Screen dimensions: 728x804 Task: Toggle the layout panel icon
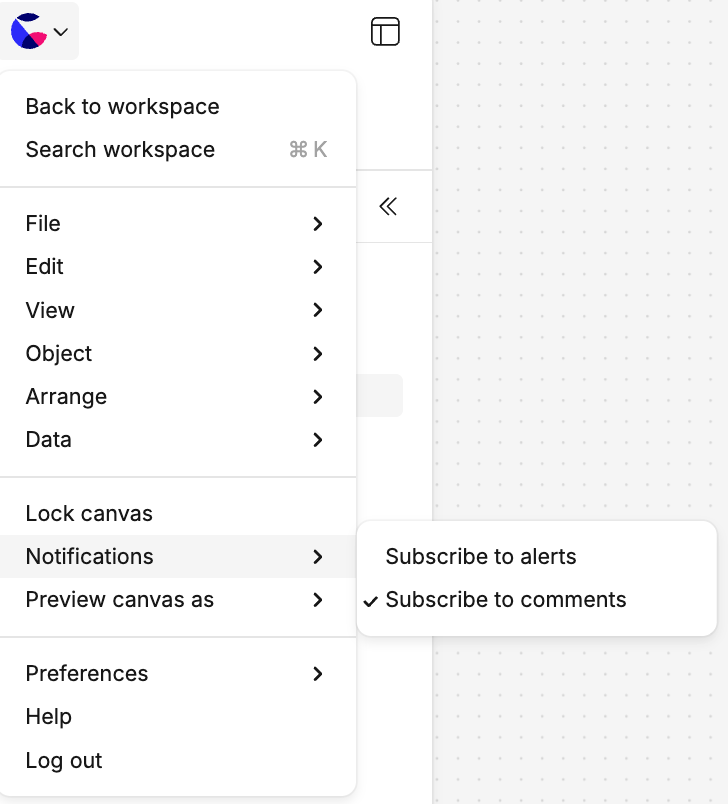[x=385, y=32]
